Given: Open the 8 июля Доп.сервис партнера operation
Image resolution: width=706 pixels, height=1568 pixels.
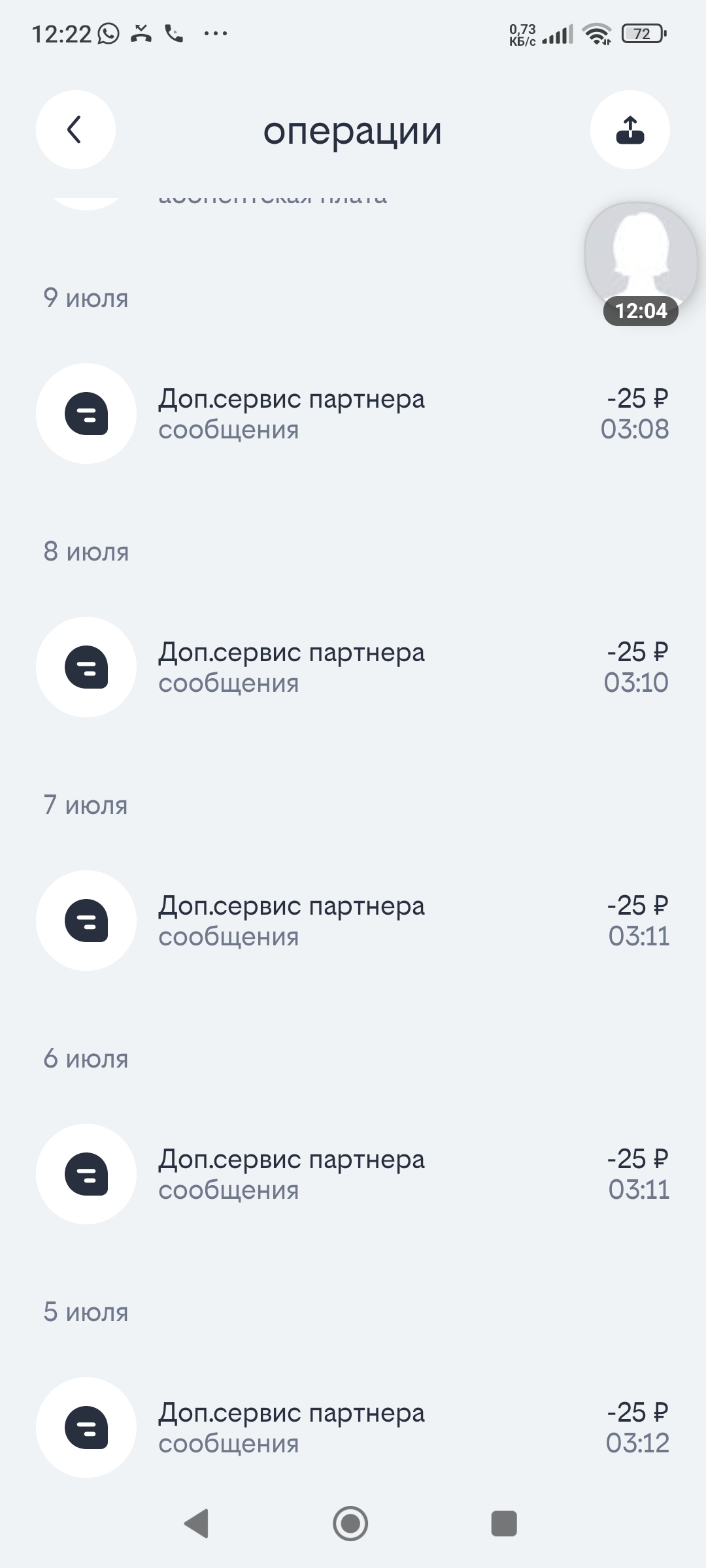Looking at the screenshot, I should tap(353, 667).
